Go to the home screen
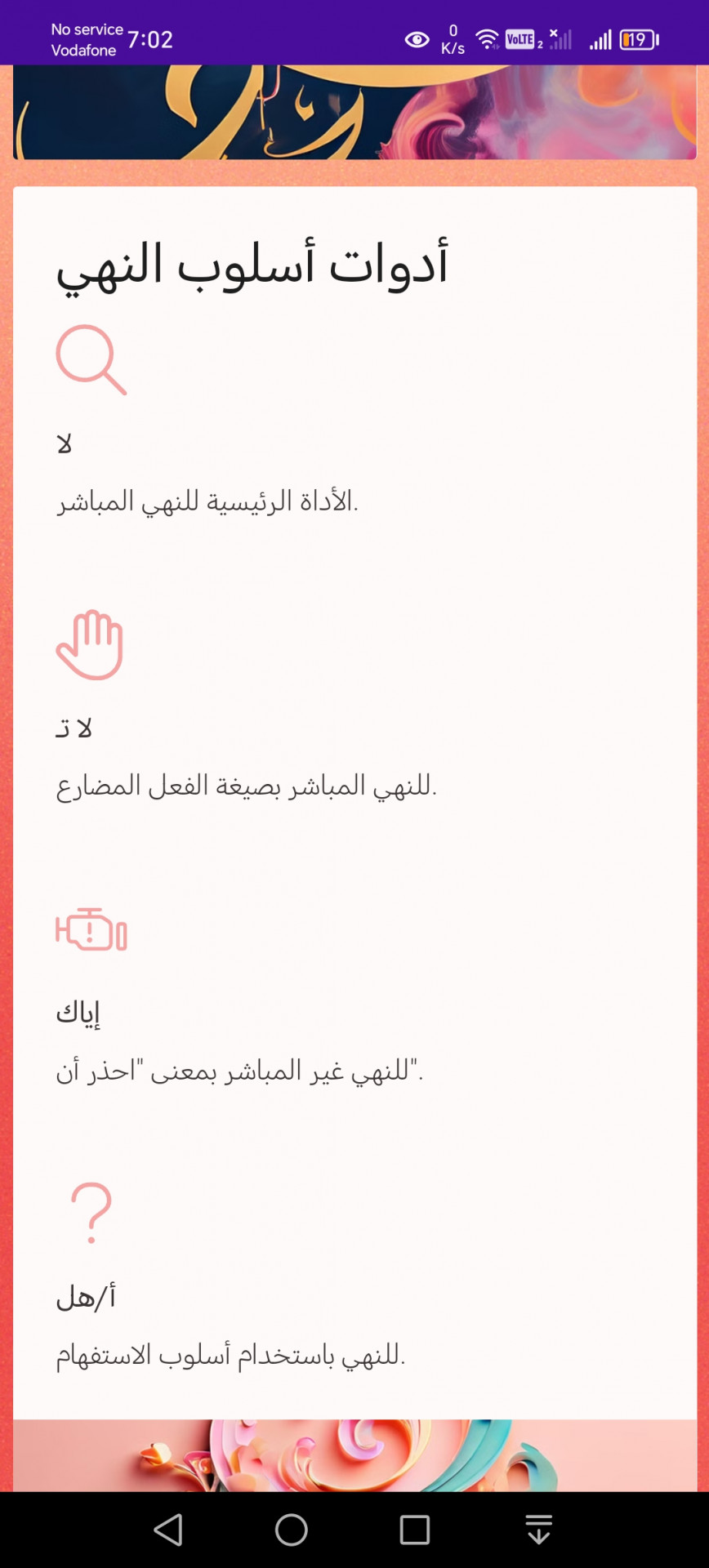This screenshot has height=1568, width=709. pos(292,1530)
